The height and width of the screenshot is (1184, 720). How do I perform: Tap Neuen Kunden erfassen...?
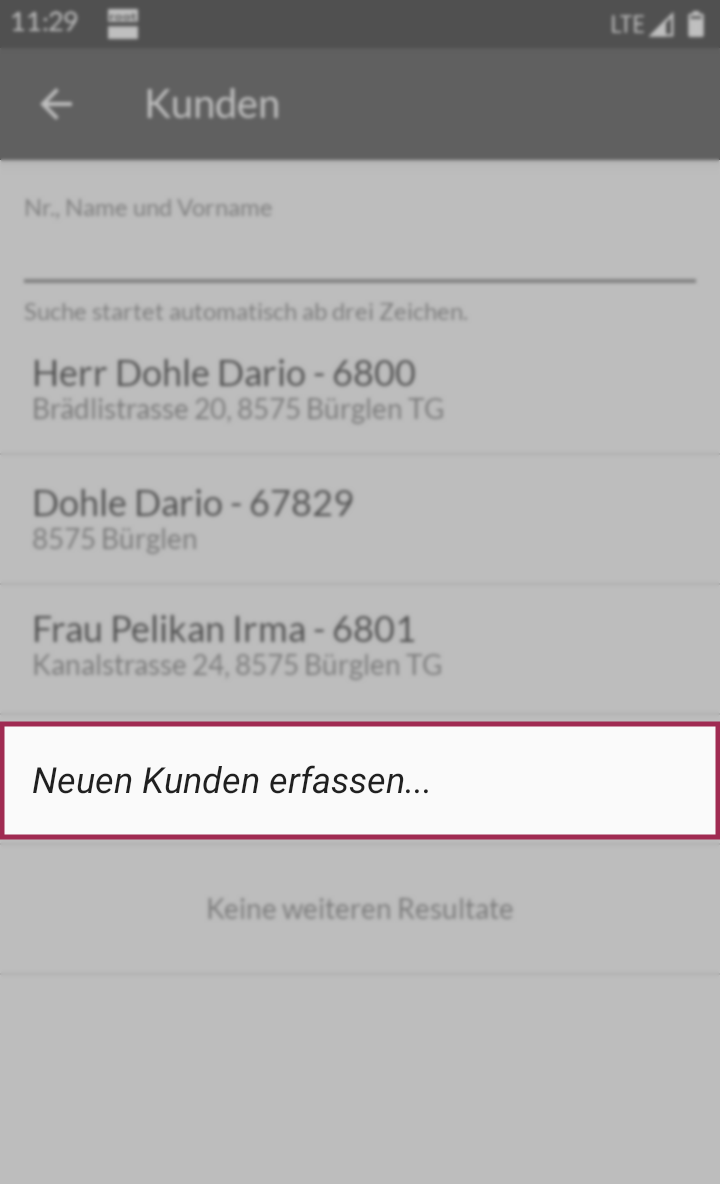click(359, 781)
